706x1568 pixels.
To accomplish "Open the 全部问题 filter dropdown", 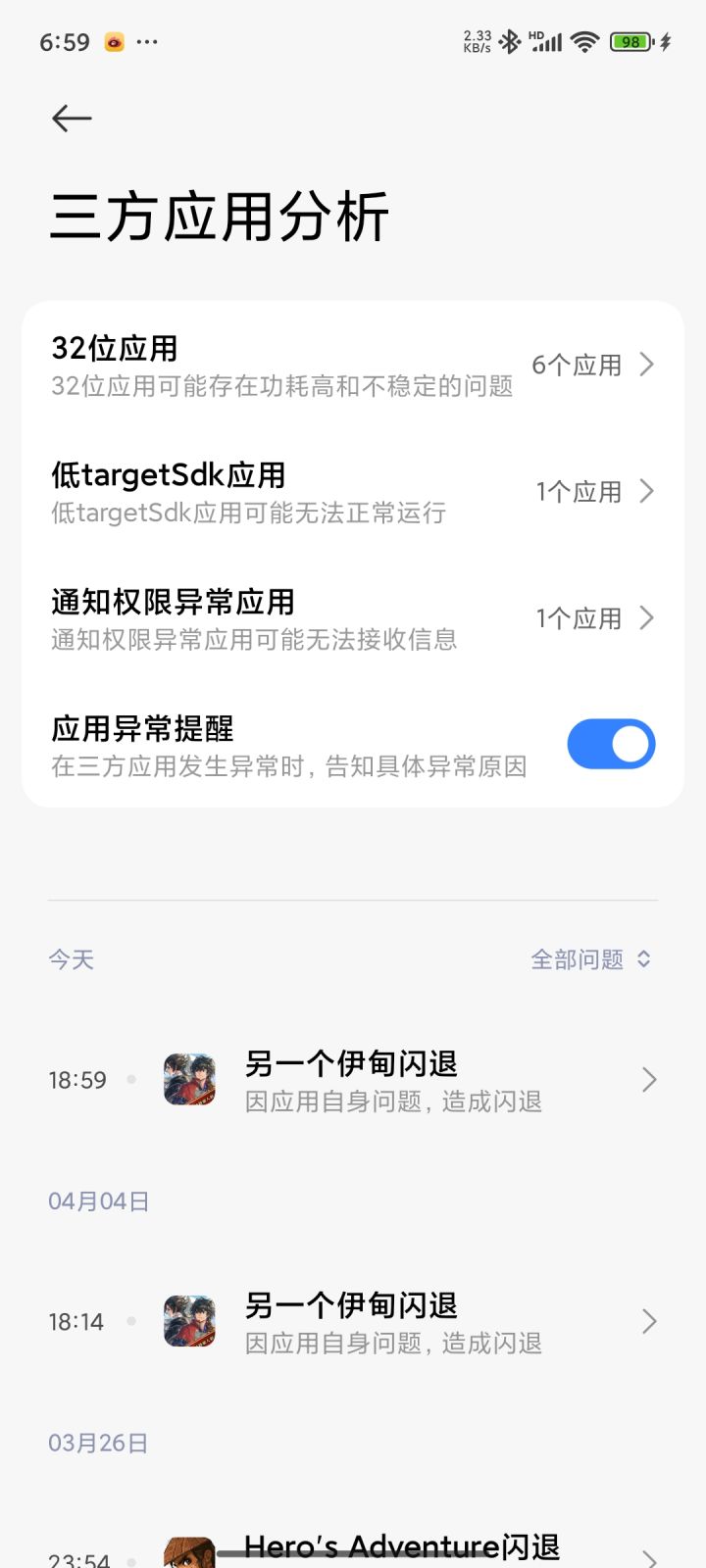I will (589, 959).
